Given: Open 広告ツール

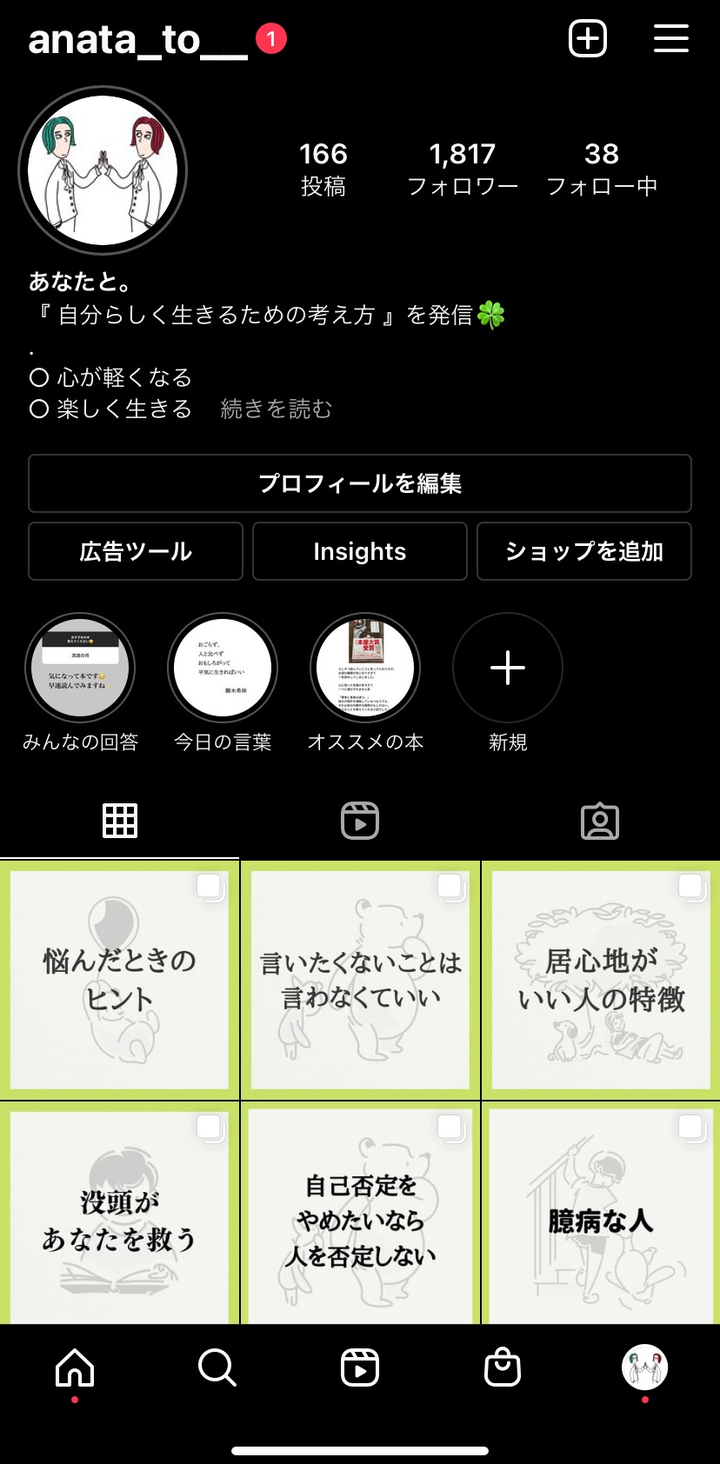Looking at the screenshot, I should [136, 552].
